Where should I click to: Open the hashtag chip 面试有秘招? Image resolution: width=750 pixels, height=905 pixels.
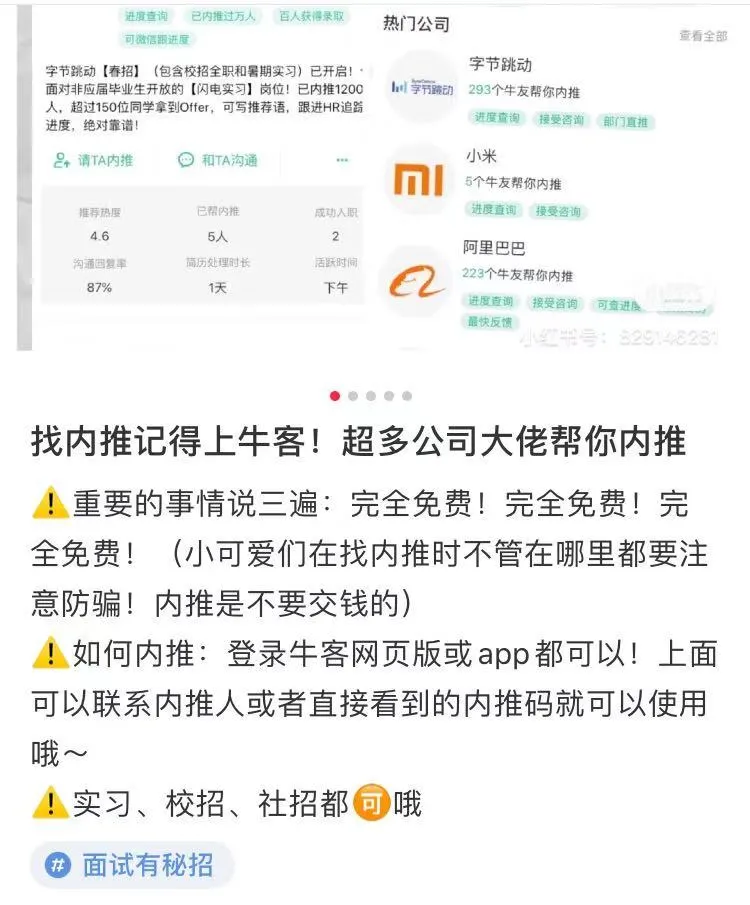[x=132, y=865]
